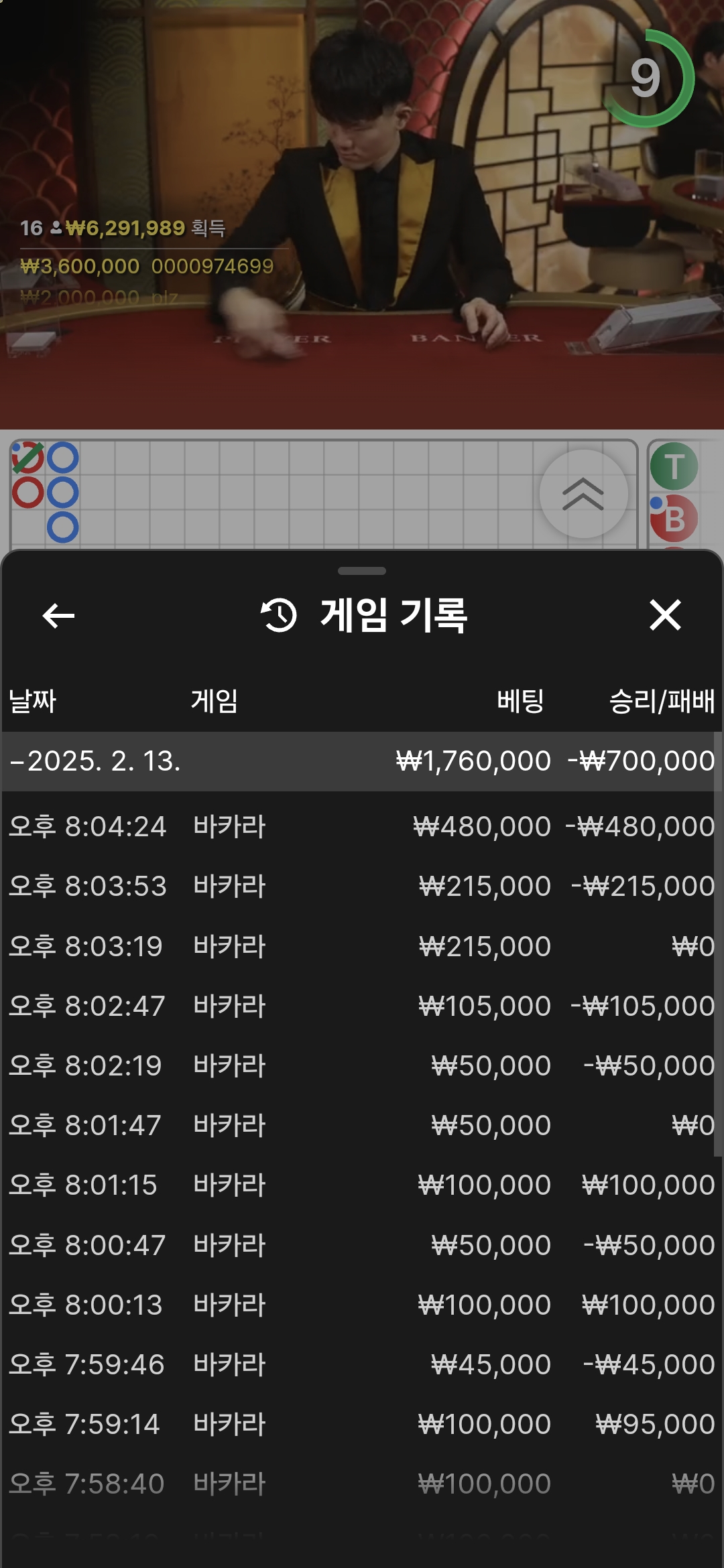Screen dimensions: 724x1568
Task: Open the 오후 8:04:24 바카라 record
Action: click(362, 826)
